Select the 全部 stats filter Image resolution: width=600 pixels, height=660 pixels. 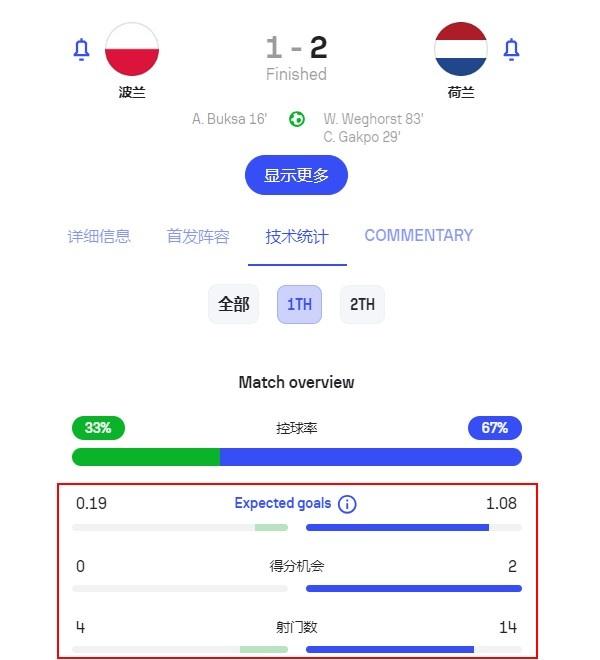tap(234, 304)
